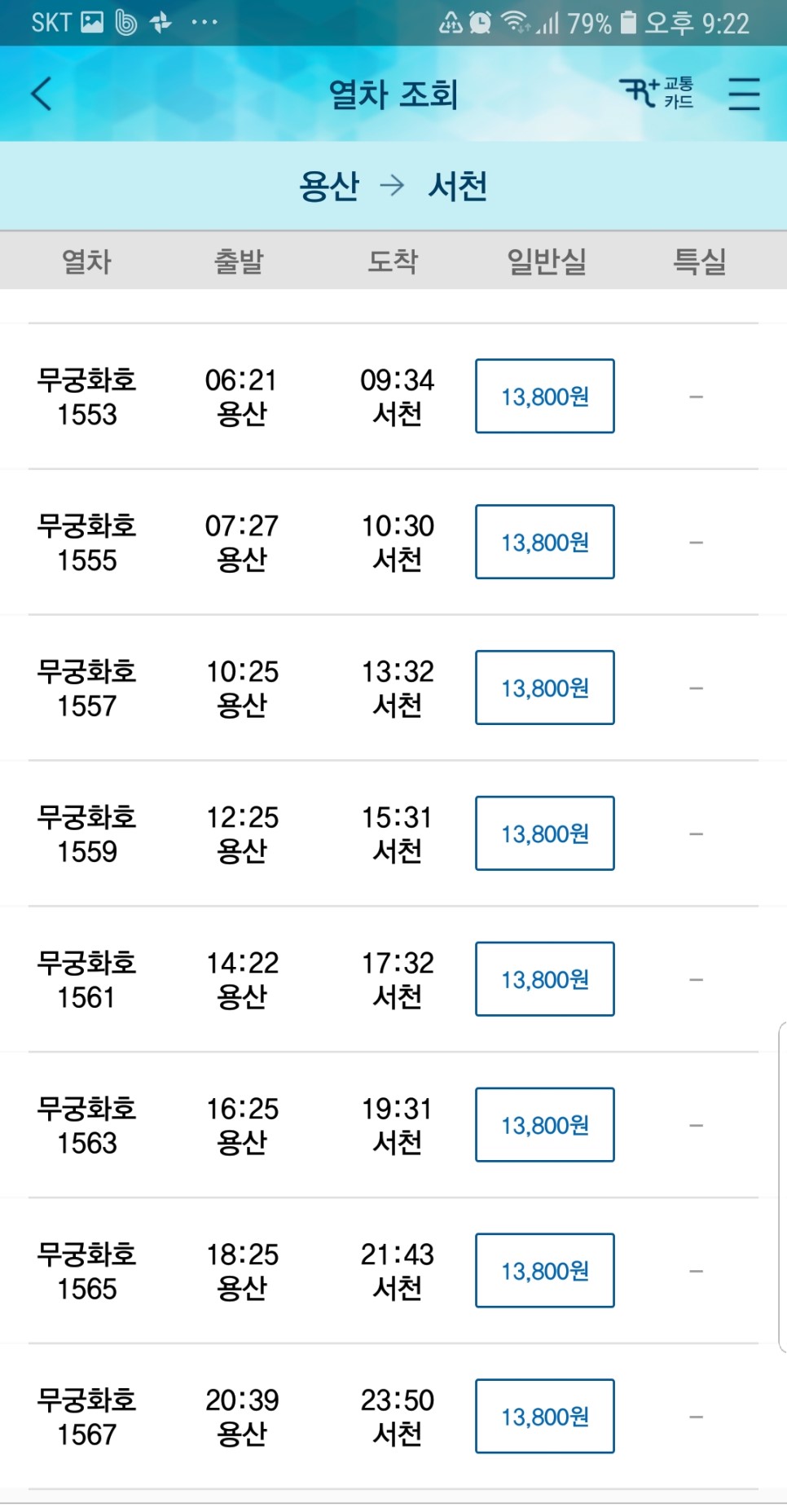The width and height of the screenshot is (787, 1512).
Task: Tap 13,800원 for the 14:22 train 1561
Action: click(545, 979)
